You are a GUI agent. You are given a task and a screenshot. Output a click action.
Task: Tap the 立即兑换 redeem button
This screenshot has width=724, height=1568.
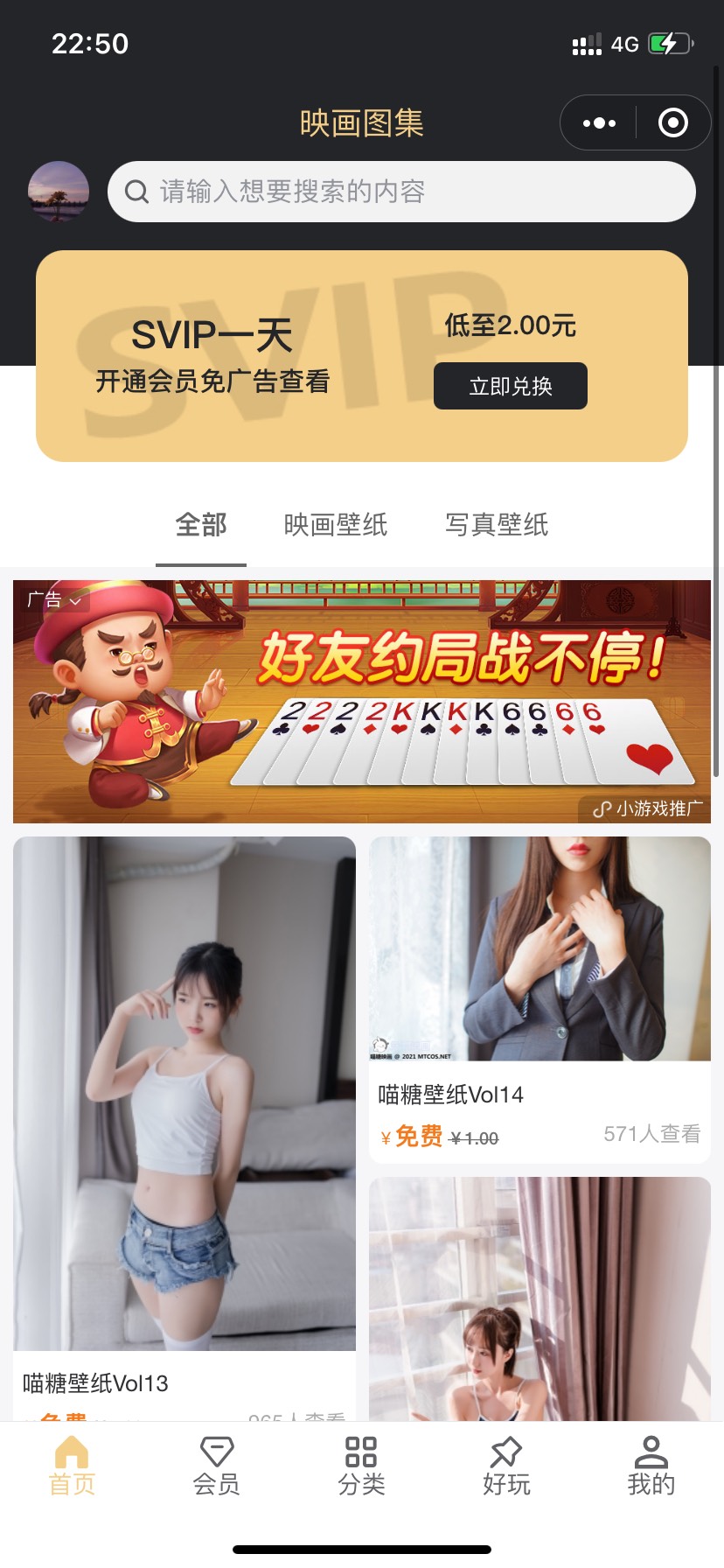tap(510, 385)
